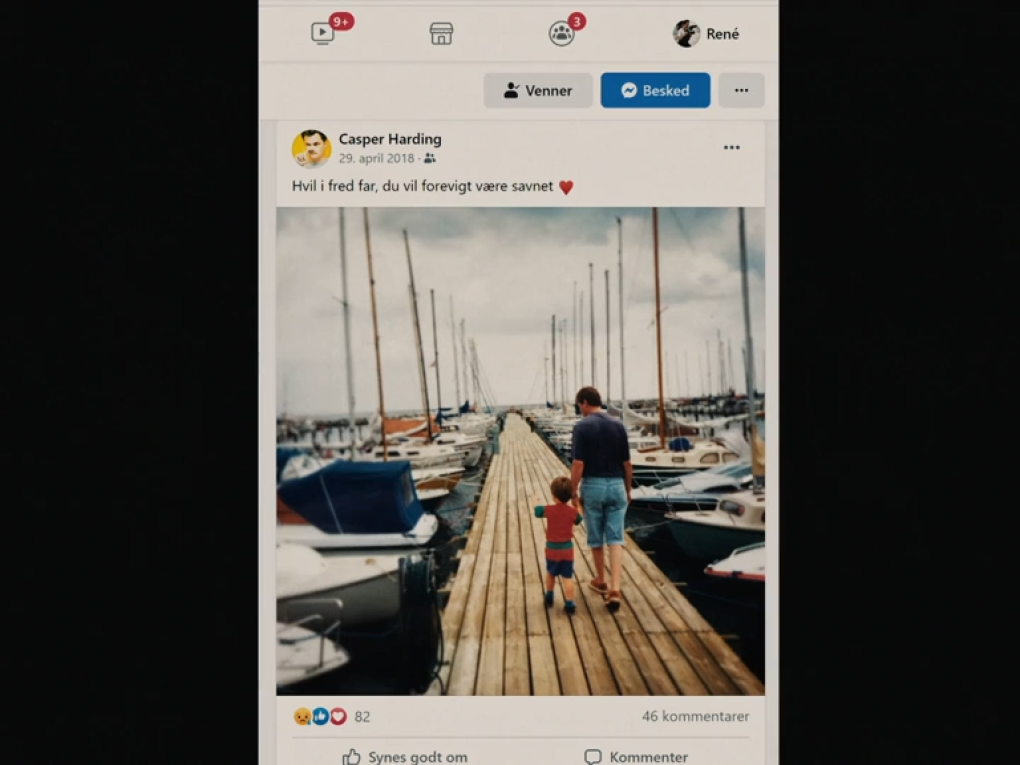The height and width of the screenshot is (765, 1020).
Task: Open the Watch video tab
Action: click(x=323, y=33)
